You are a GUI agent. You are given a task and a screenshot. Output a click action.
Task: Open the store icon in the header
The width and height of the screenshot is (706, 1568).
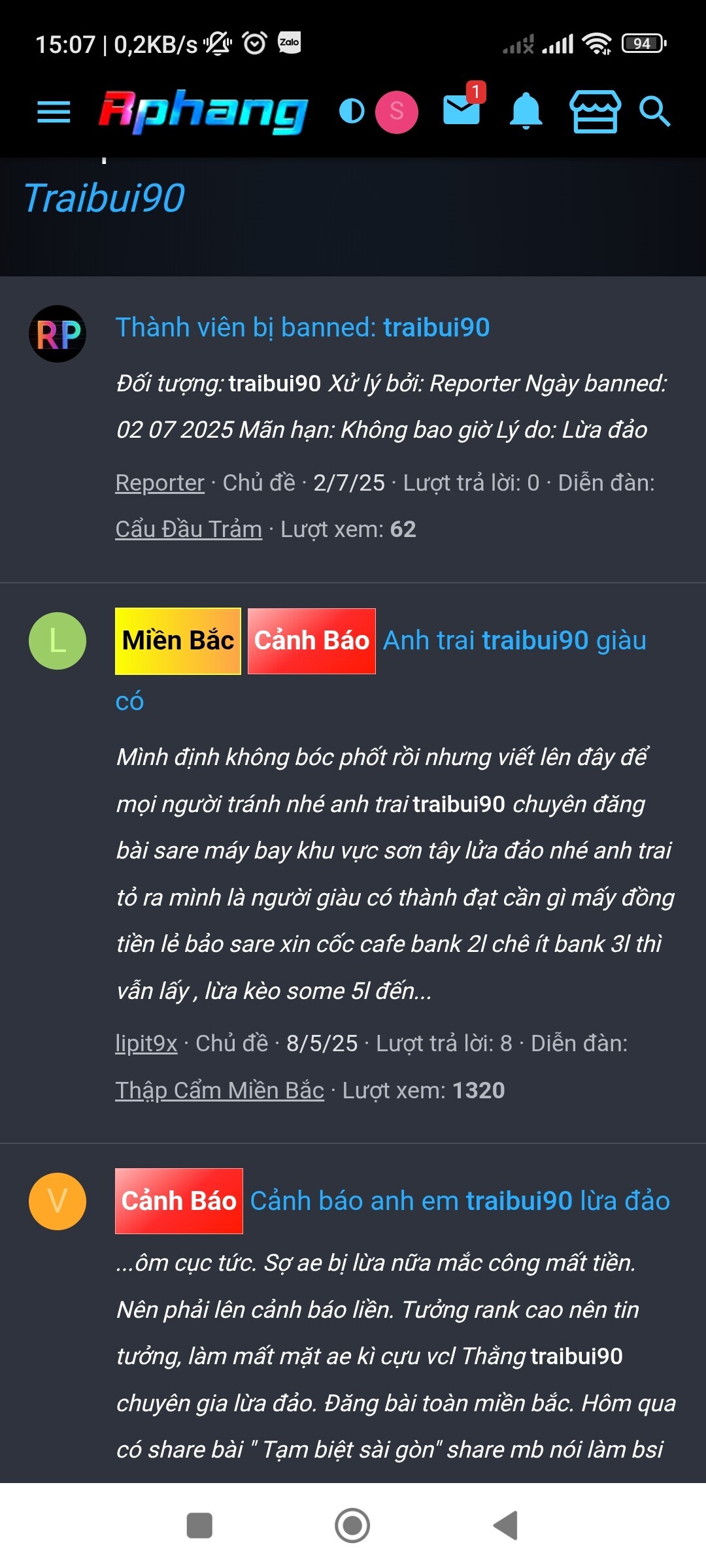pyautogui.click(x=594, y=112)
